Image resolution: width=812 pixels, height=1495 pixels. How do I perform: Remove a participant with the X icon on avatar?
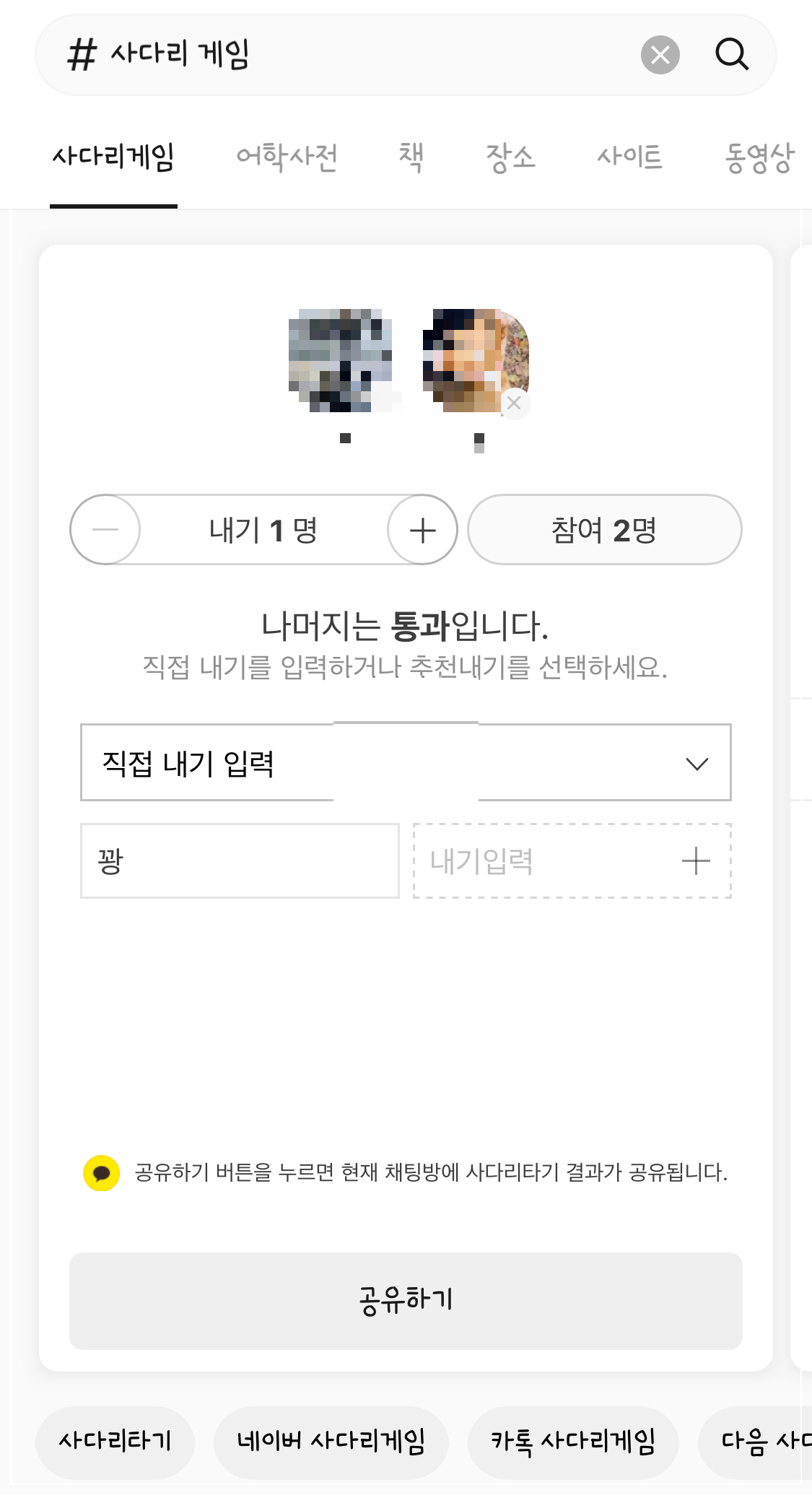tap(515, 403)
